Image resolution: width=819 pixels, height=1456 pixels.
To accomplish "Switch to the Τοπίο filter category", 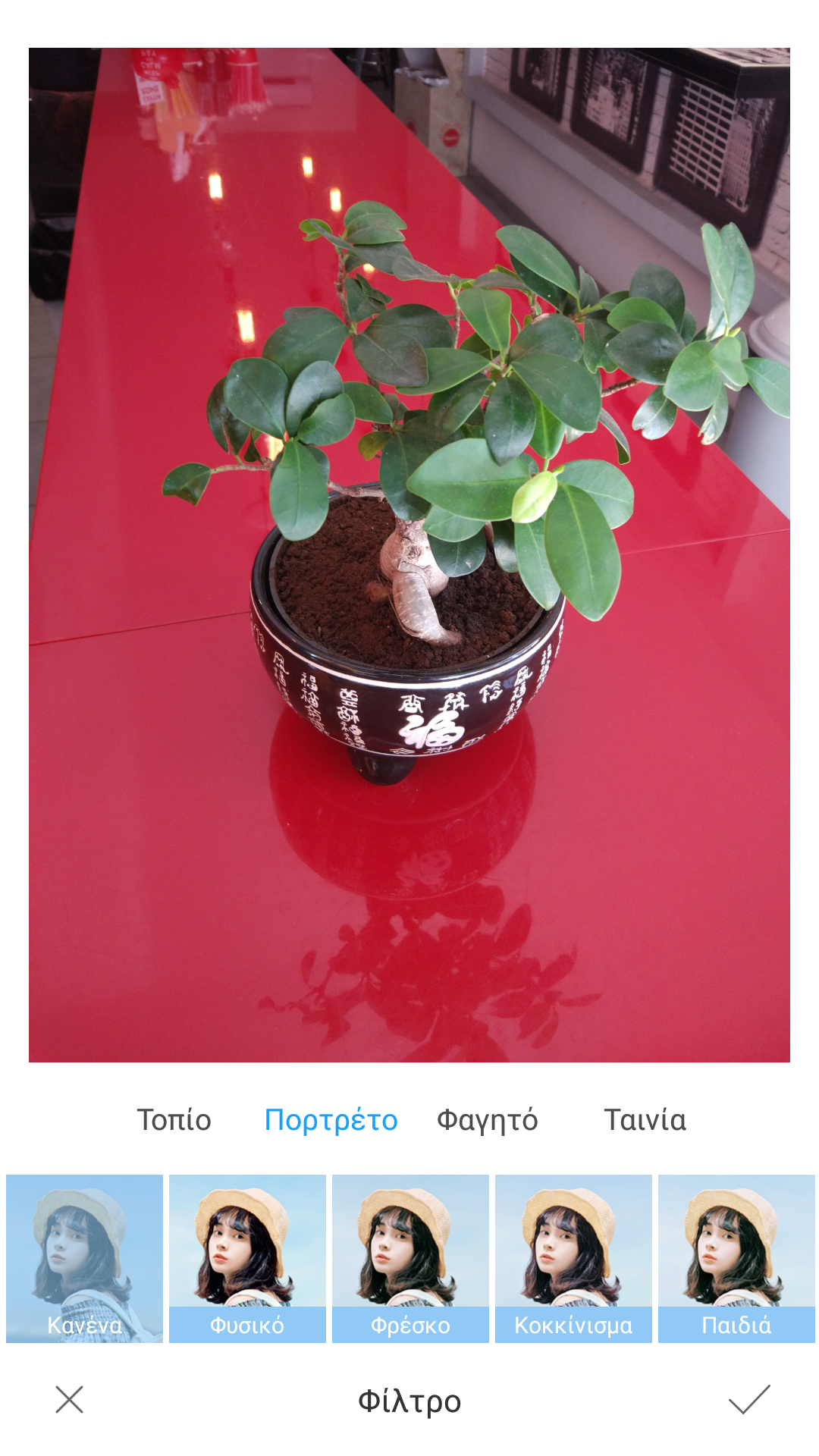I will (x=174, y=1120).
